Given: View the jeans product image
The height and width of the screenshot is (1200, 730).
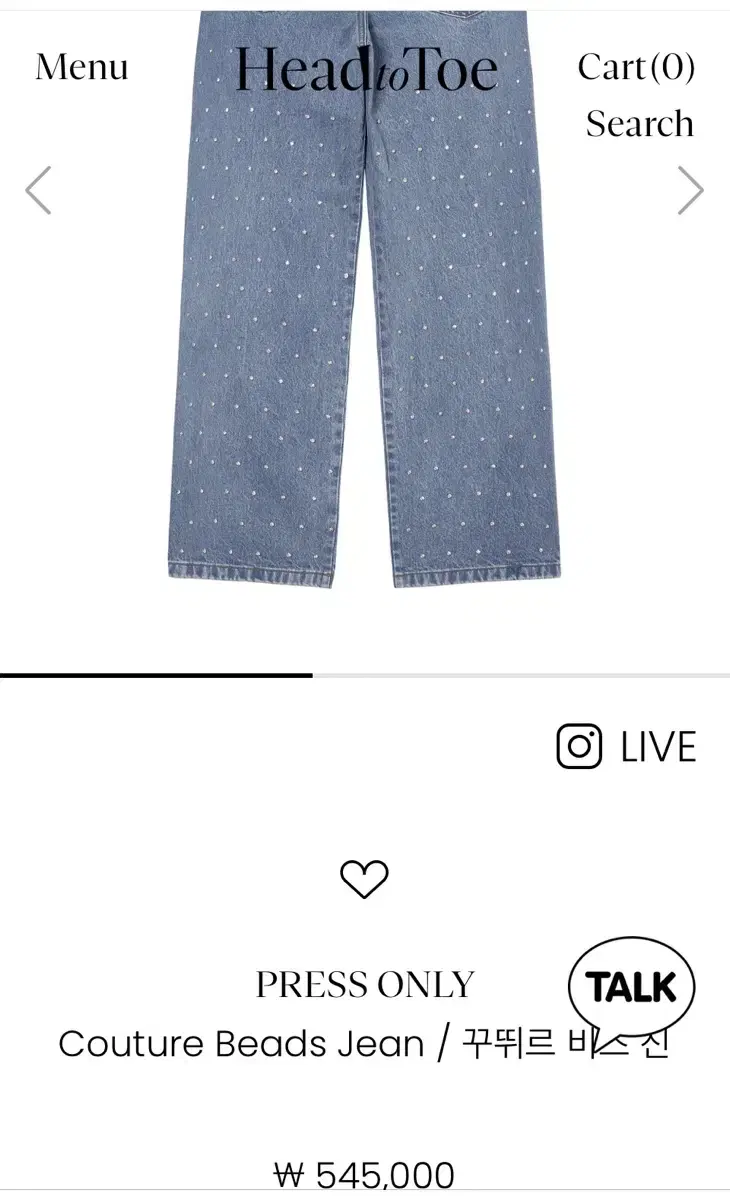Looking at the screenshot, I should click(364, 300).
